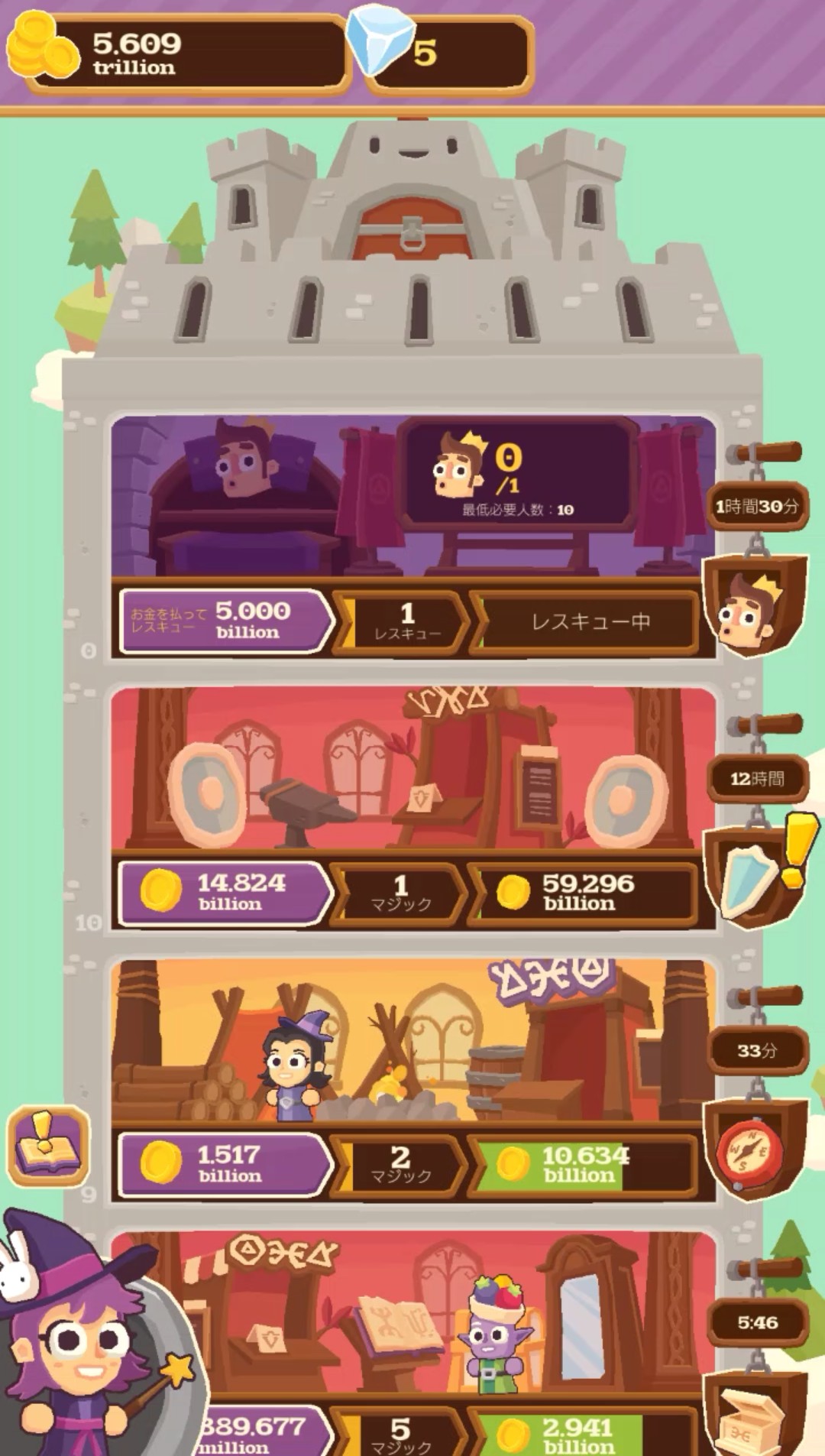Screen dimensions: 825x1456
Task: Buy upgrade for 14.824 billion
Action: 227,893
